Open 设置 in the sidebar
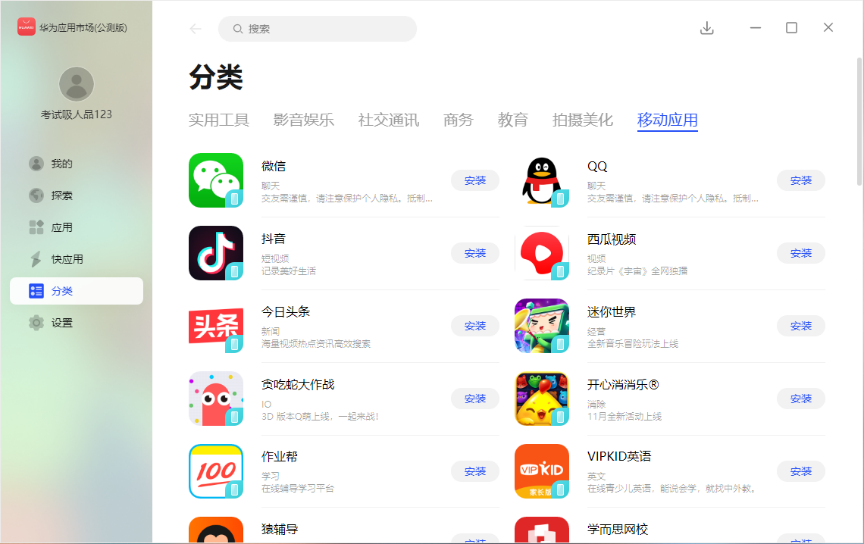Image resolution: width=864 pixels, height=544 pixels. pyautogui.click(x=62, y=323)
